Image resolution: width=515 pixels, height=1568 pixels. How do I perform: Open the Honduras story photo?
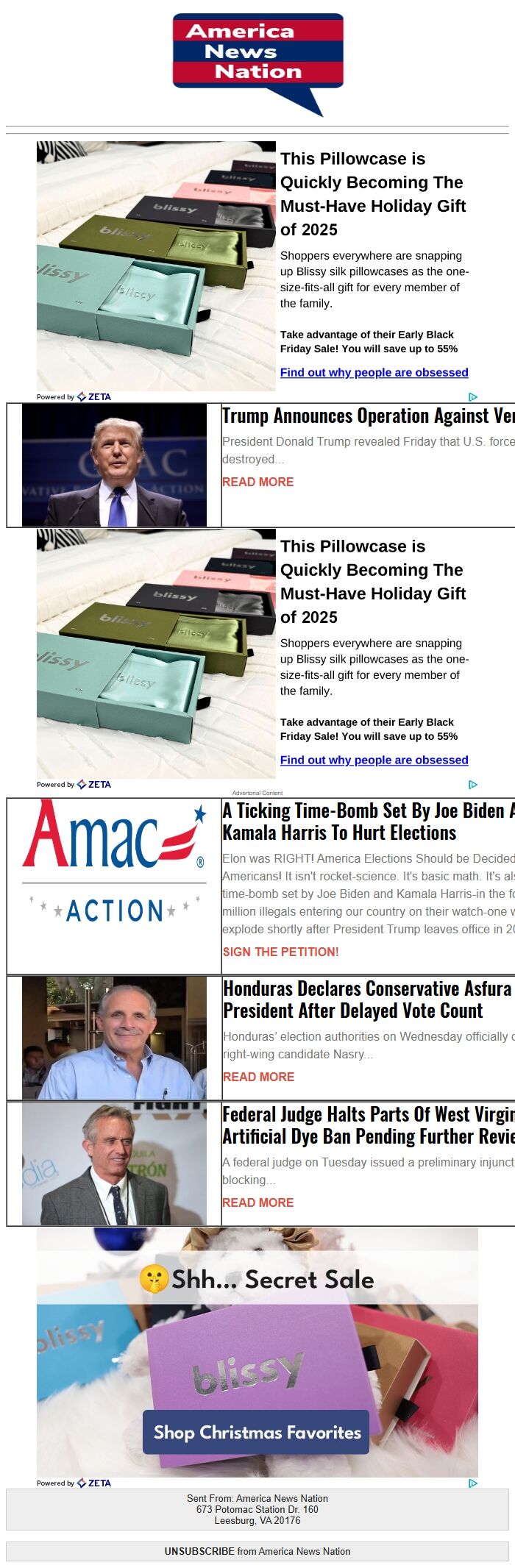[114, 1038]
